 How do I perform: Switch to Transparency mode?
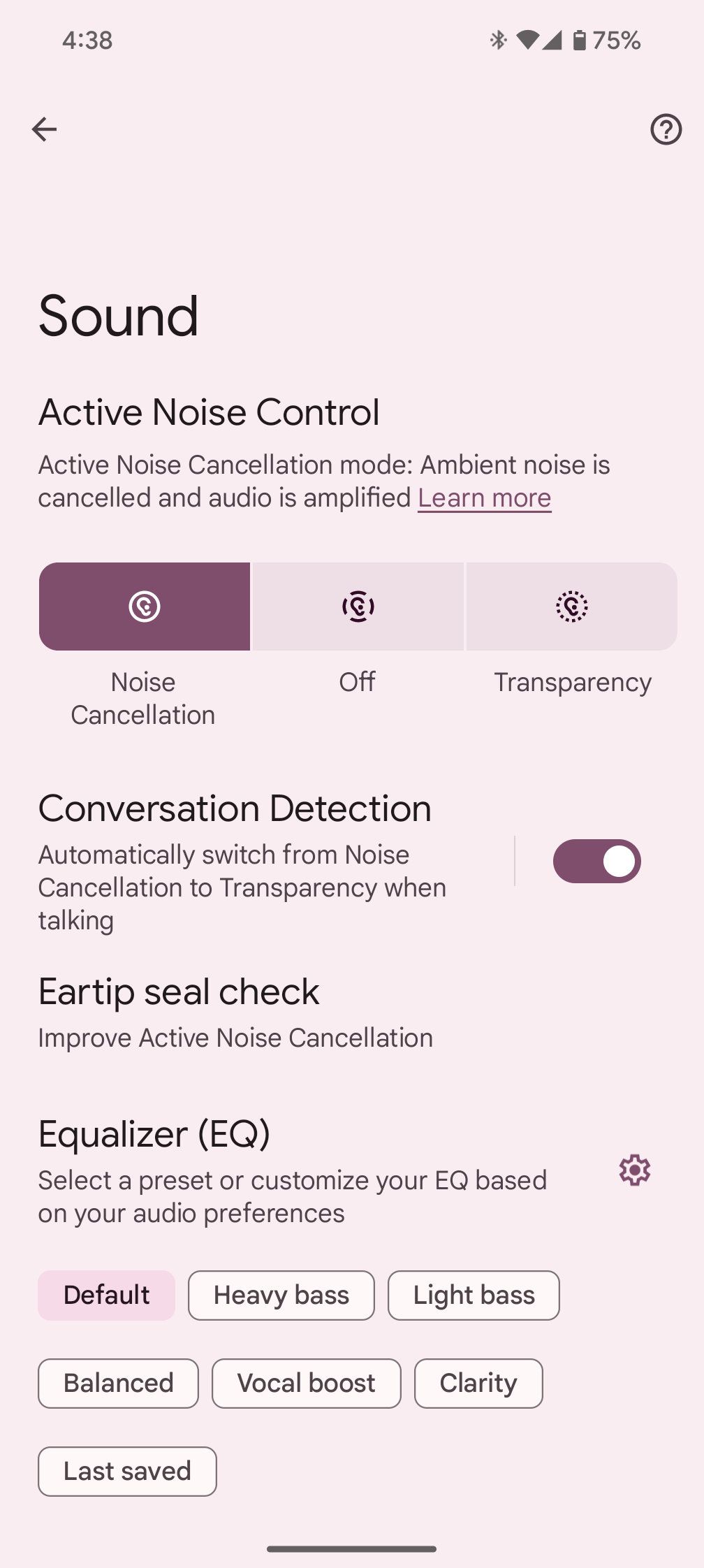572,607
